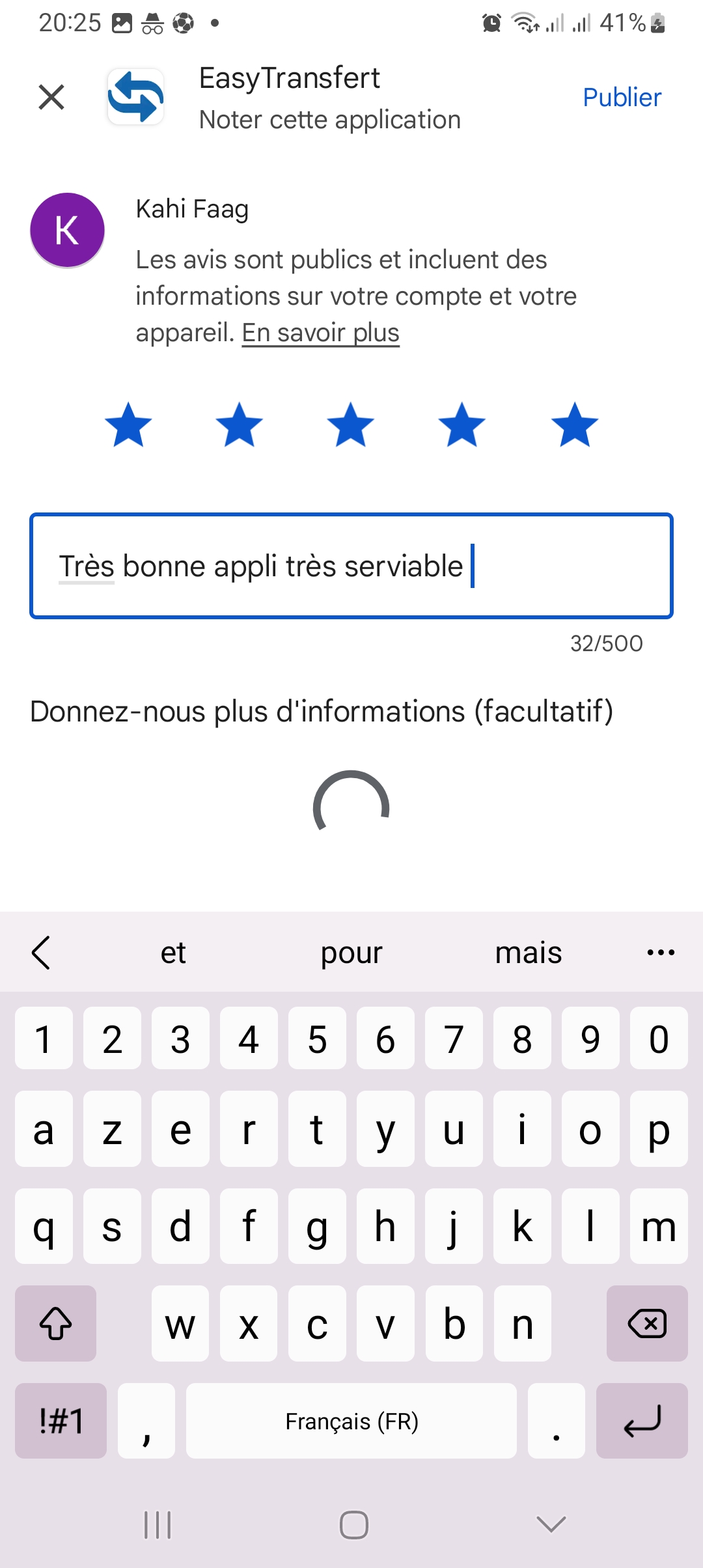The image size is (703, 1568).
Task: Insert the suggested word 'pour'
Action: [x=351, y=953]
